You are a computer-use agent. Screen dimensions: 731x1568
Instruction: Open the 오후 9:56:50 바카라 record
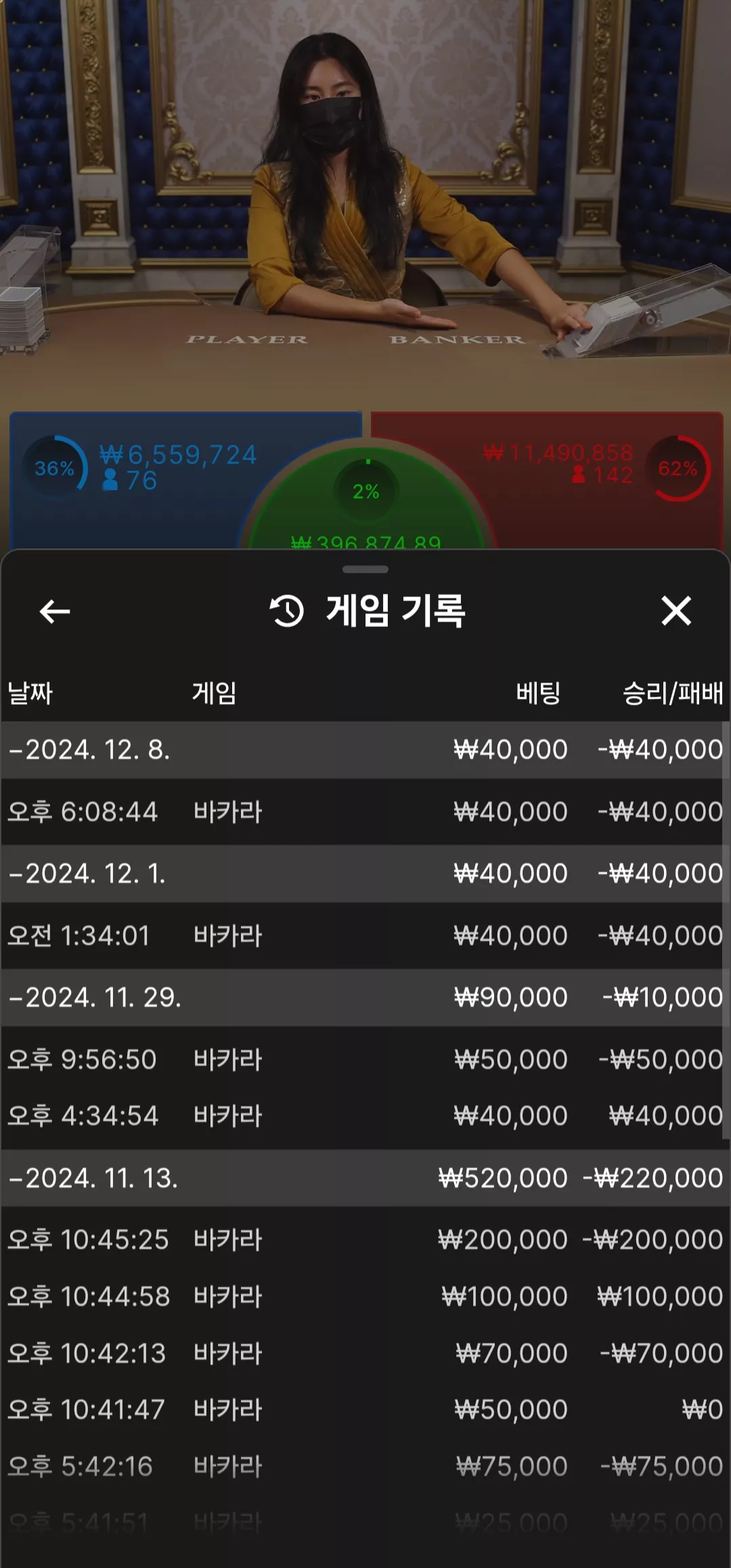[x=364, y=1060]
